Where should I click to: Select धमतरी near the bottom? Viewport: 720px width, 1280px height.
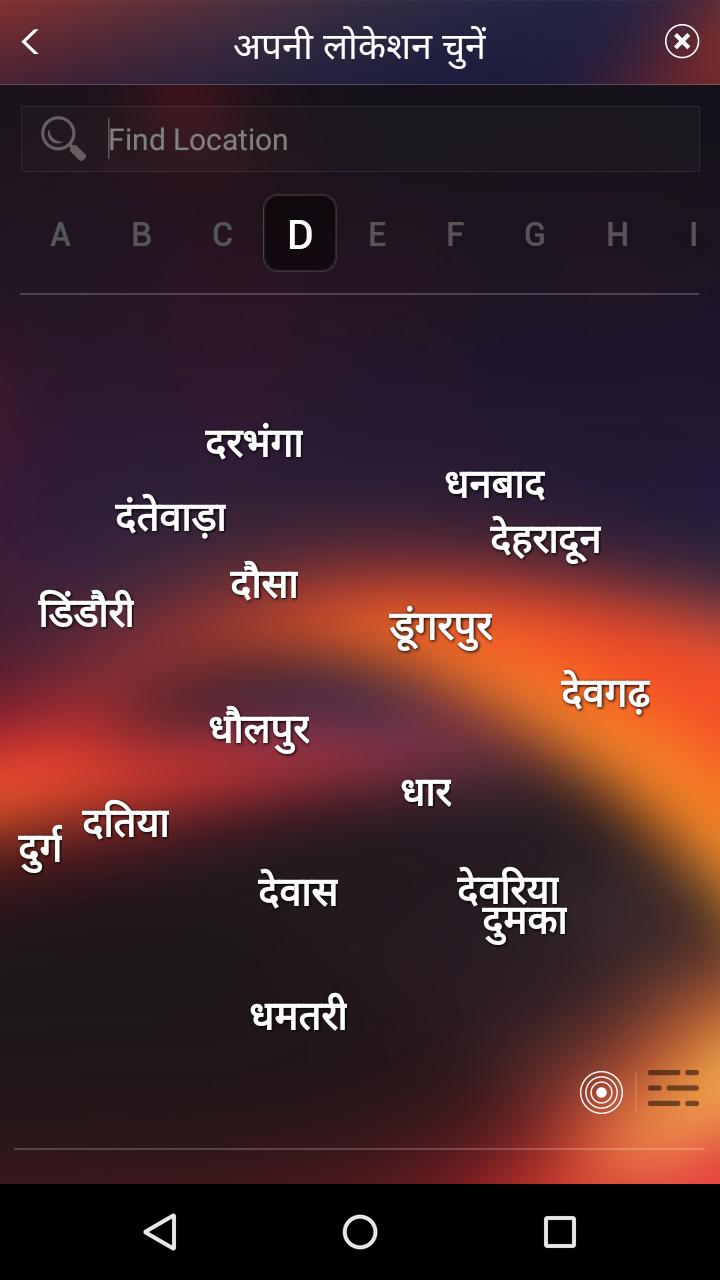click(297, 1014)
